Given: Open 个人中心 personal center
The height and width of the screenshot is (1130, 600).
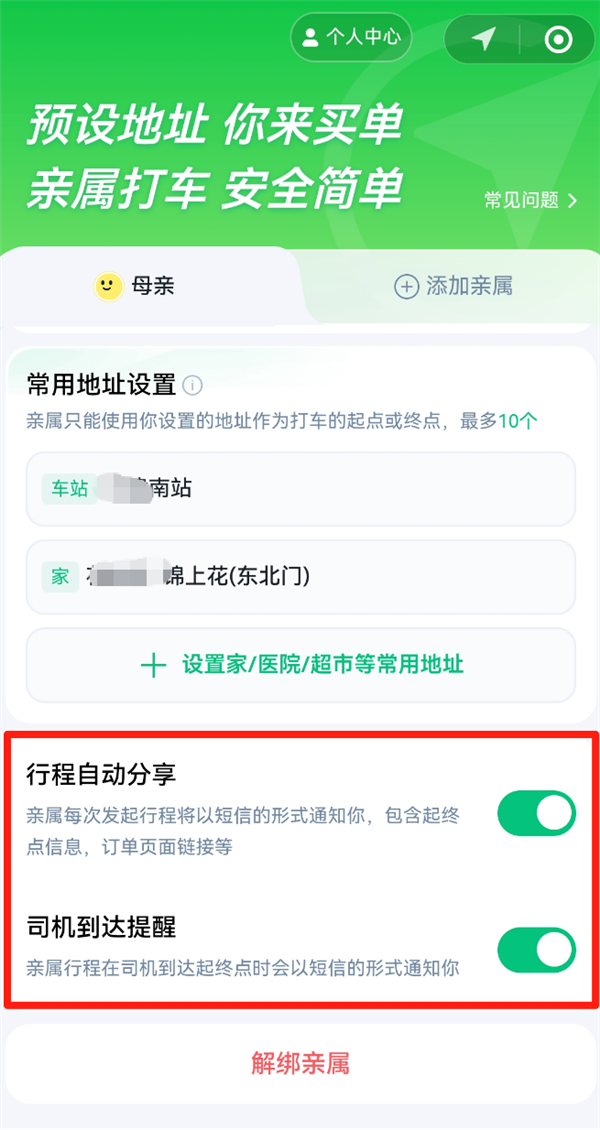Looking at the screenshot, I should 351,38.
